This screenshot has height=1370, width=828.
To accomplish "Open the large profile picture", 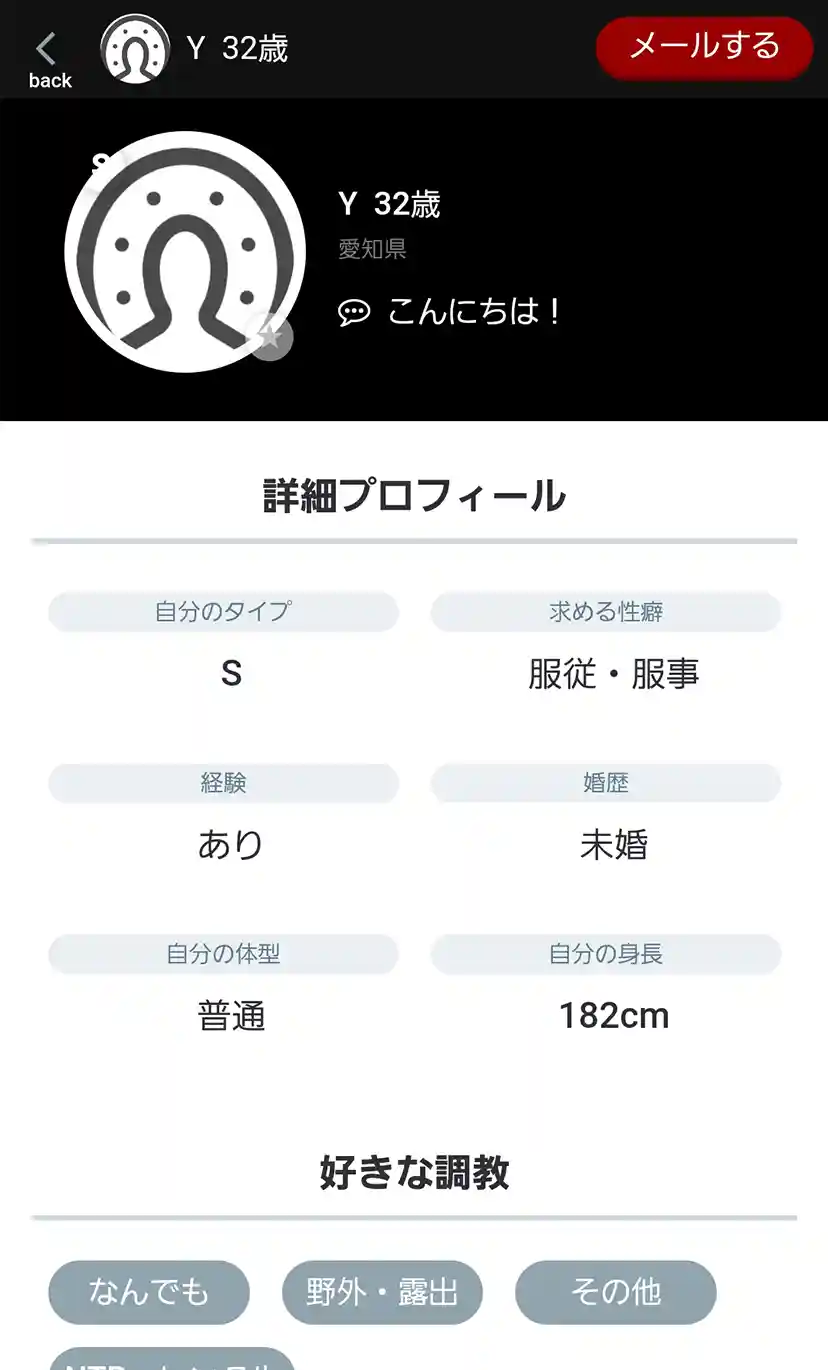I will pos(183,252).
